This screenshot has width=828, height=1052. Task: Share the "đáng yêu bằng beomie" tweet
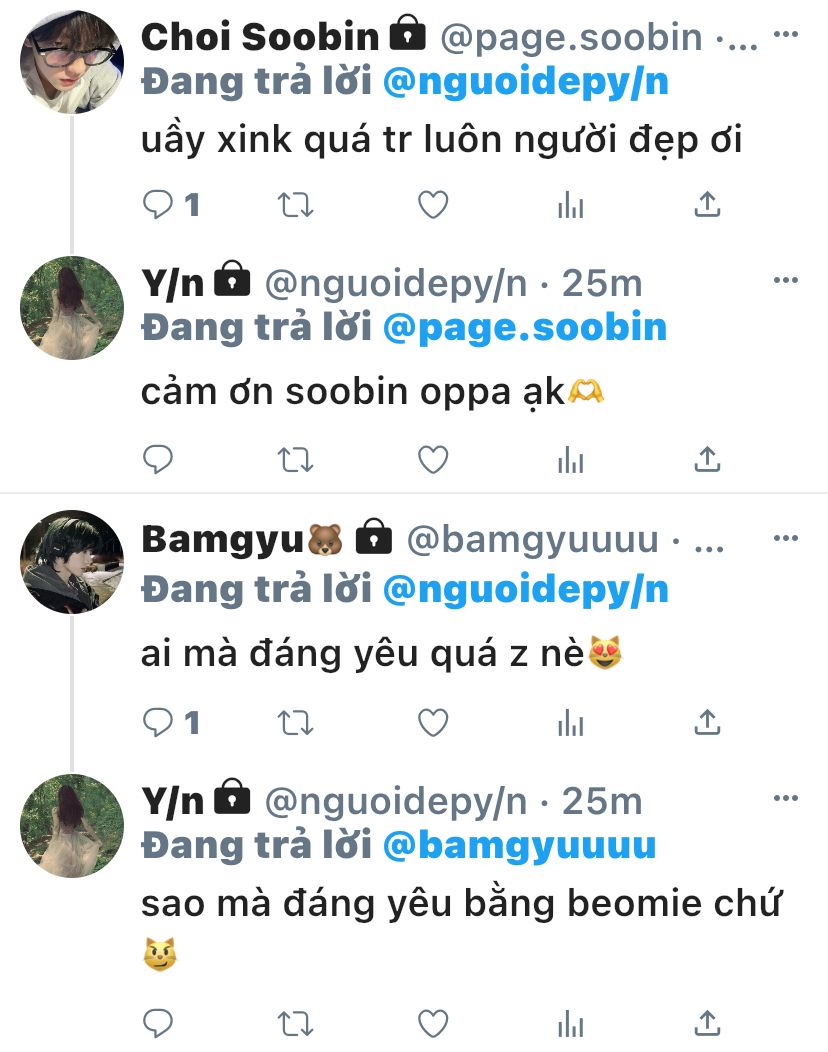point(707,1024)
